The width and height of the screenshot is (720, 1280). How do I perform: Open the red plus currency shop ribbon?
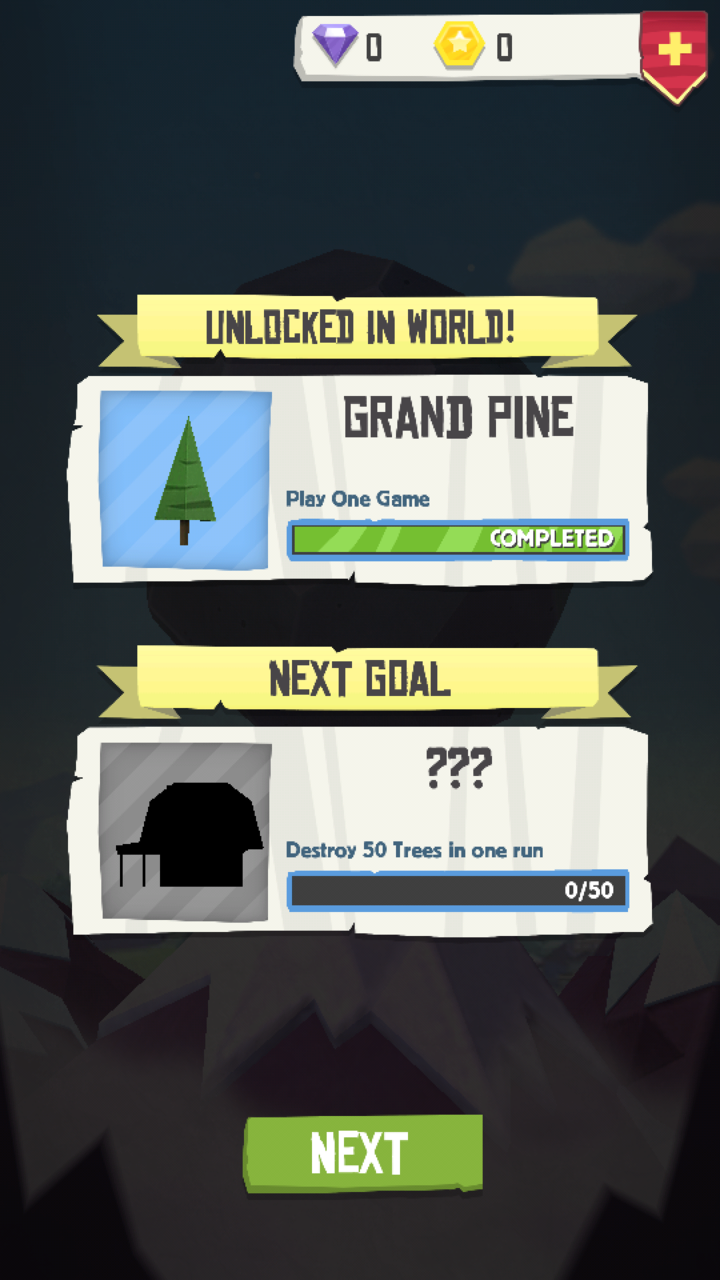tap(674, 55)
